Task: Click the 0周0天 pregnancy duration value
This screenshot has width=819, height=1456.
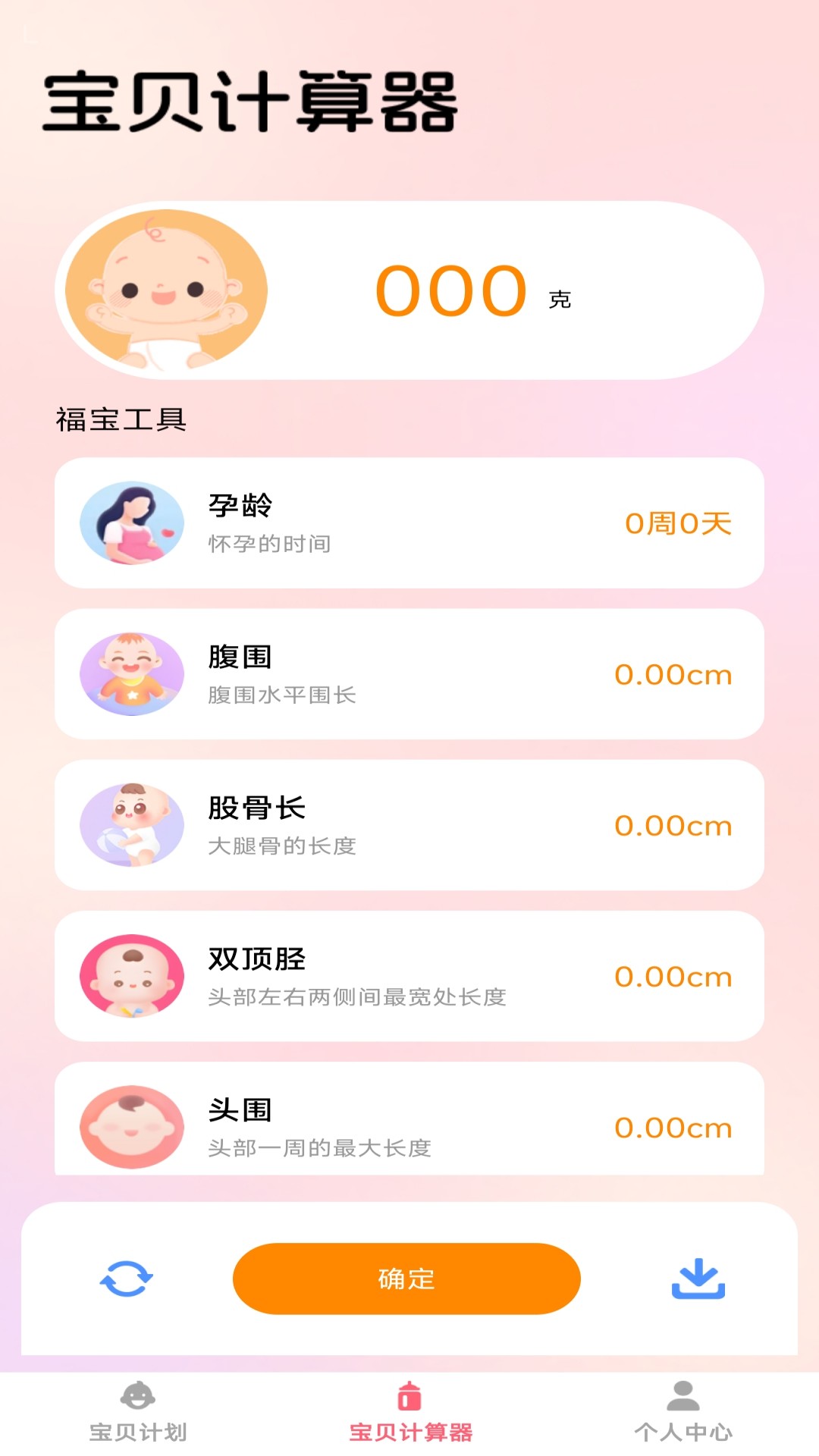Action: (678, 523)
